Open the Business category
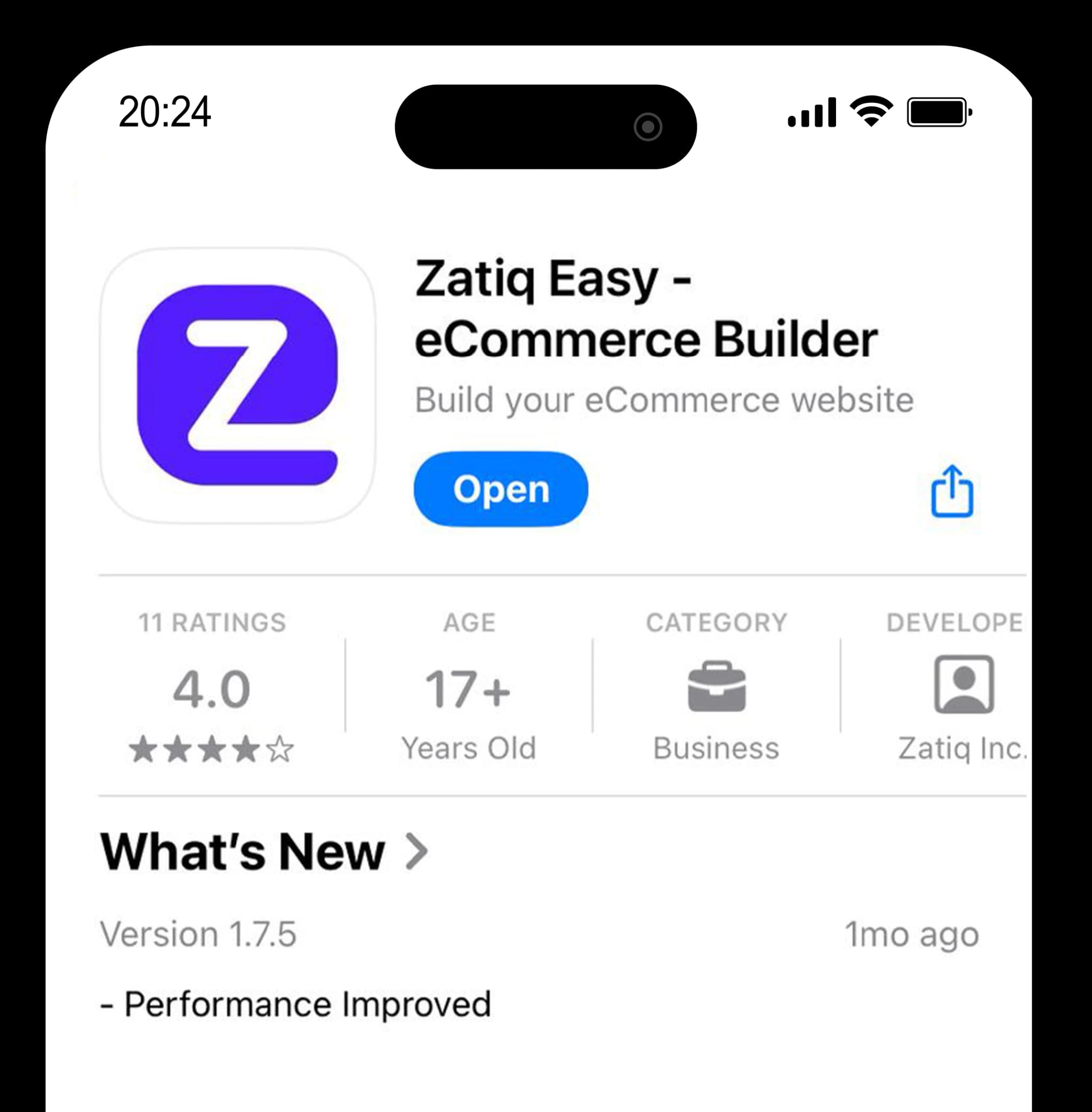 point(716,687)
